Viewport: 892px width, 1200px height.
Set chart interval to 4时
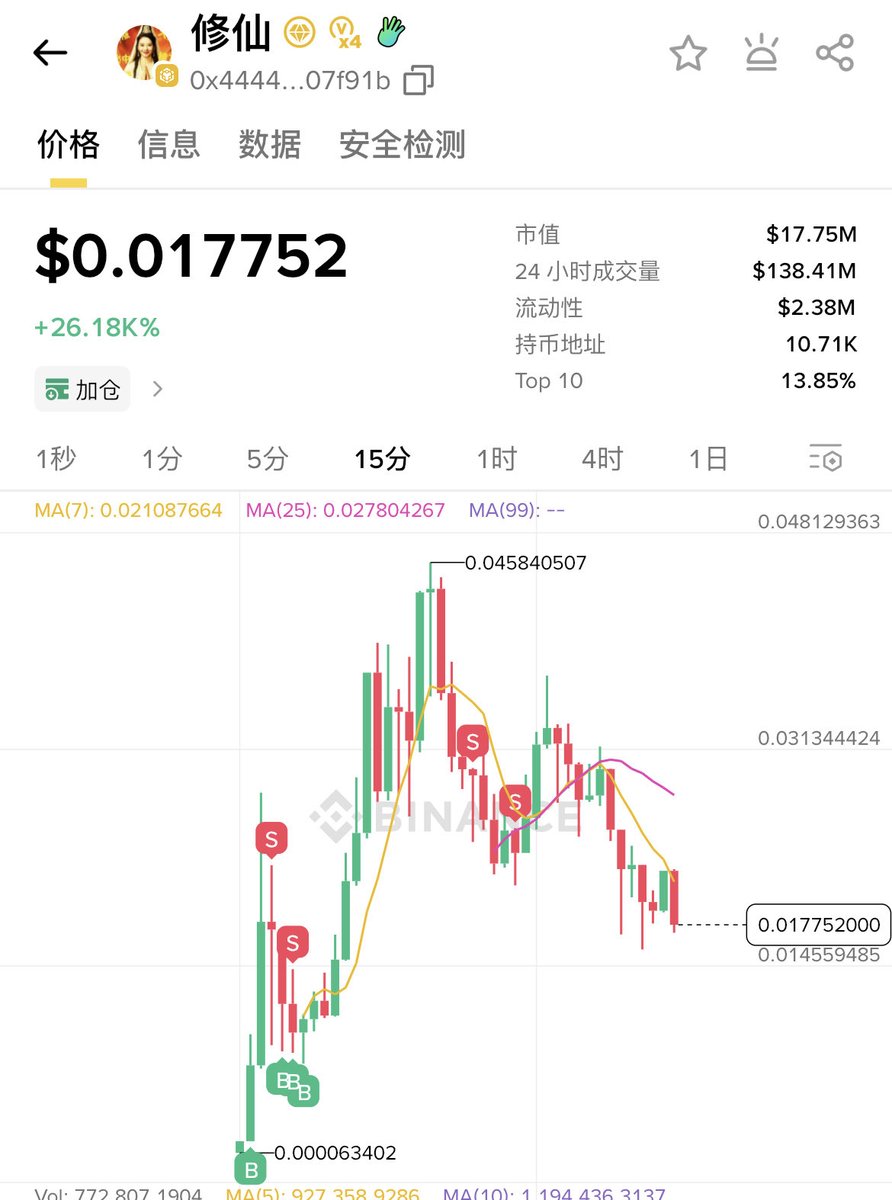603,459
